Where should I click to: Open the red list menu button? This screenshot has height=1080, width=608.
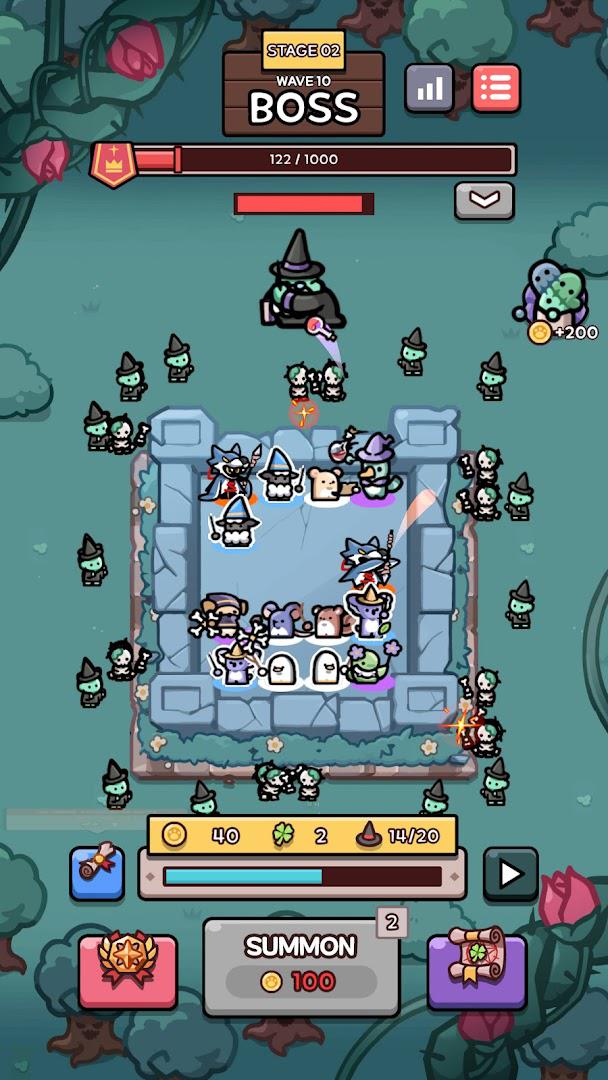click(495, 89)
